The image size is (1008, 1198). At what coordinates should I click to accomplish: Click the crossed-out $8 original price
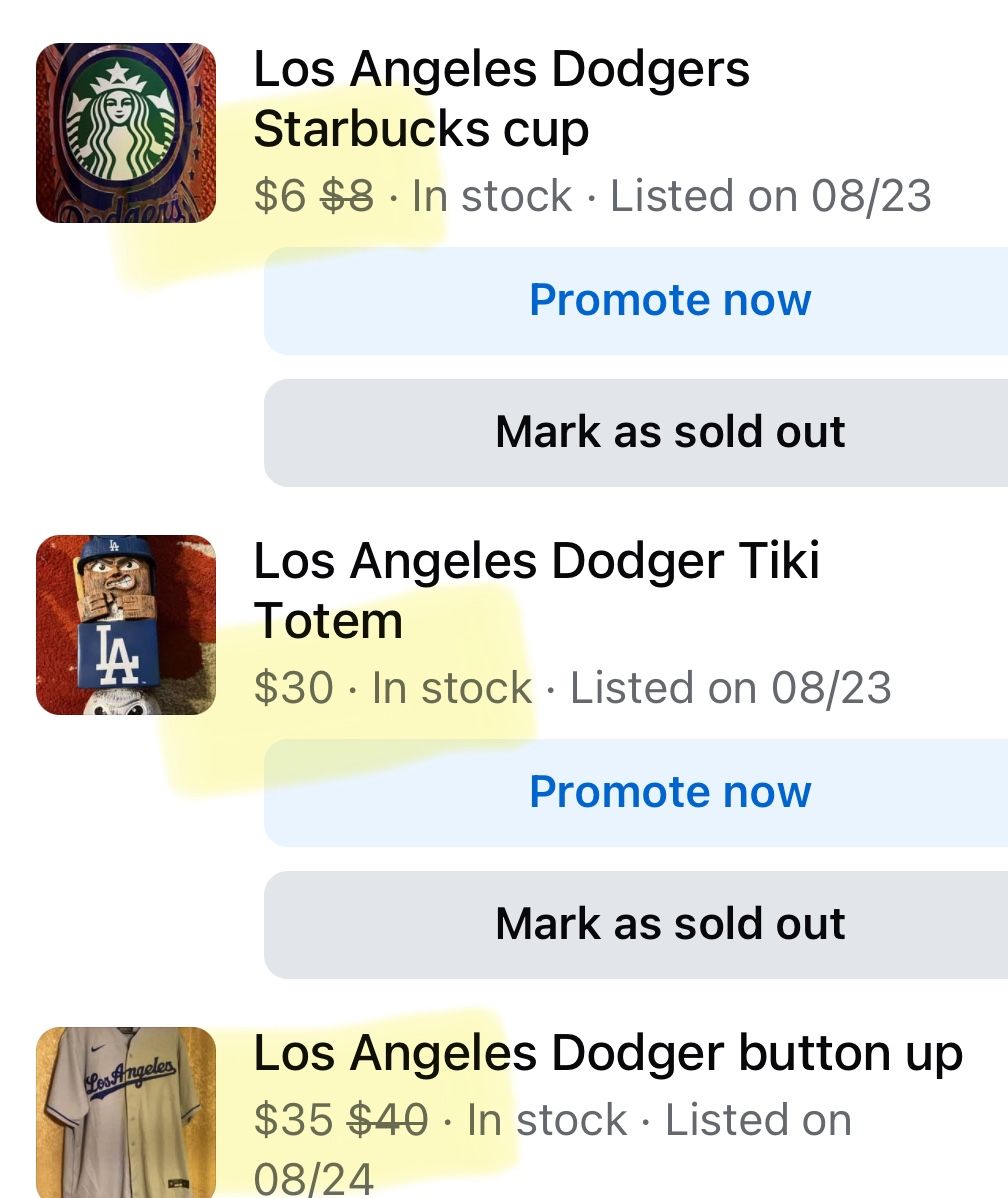tap(345, 194)
